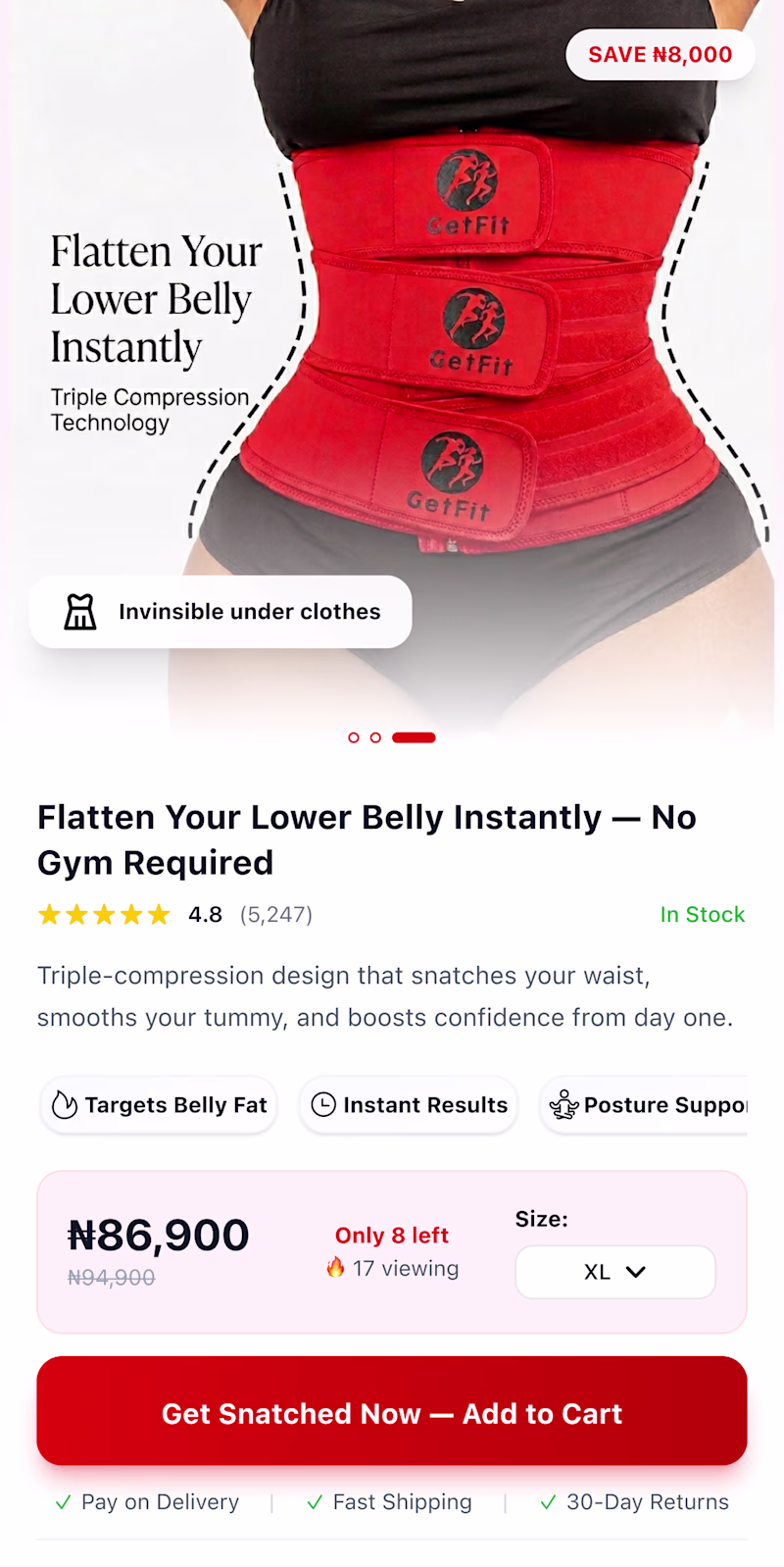Open the Size dropdown showing XL
Viewport: 784px width, 1567px height.
pos(614,1272)
